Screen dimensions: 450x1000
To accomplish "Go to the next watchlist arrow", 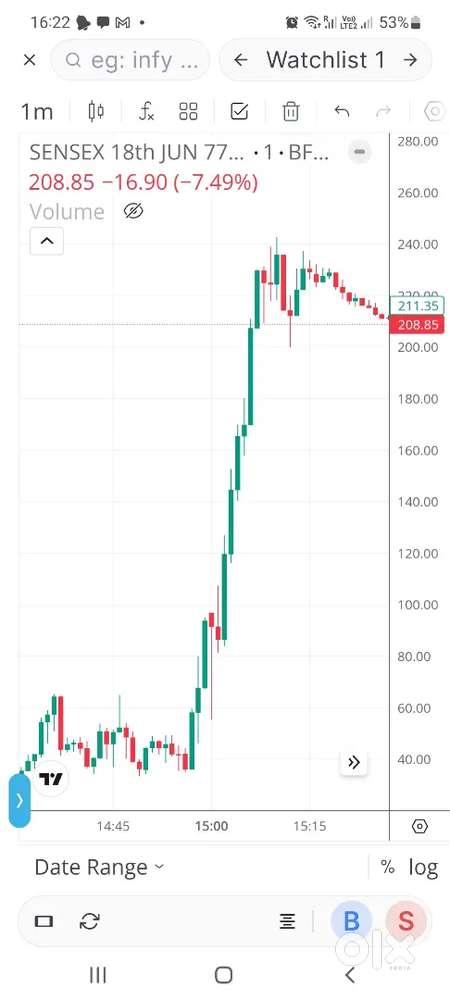I will pos(410,61).
